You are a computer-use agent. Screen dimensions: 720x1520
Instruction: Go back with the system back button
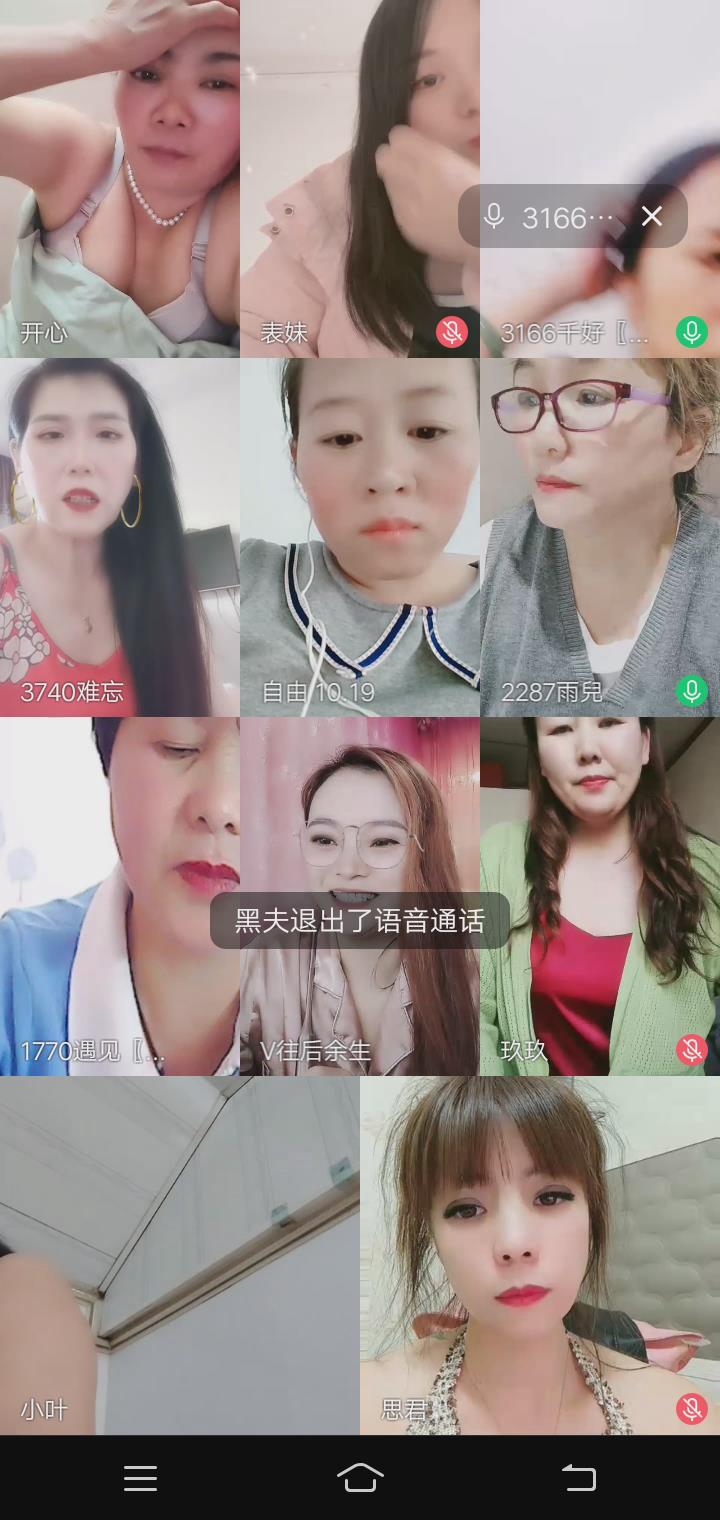pyautogui.click(x=578, y=1477)
